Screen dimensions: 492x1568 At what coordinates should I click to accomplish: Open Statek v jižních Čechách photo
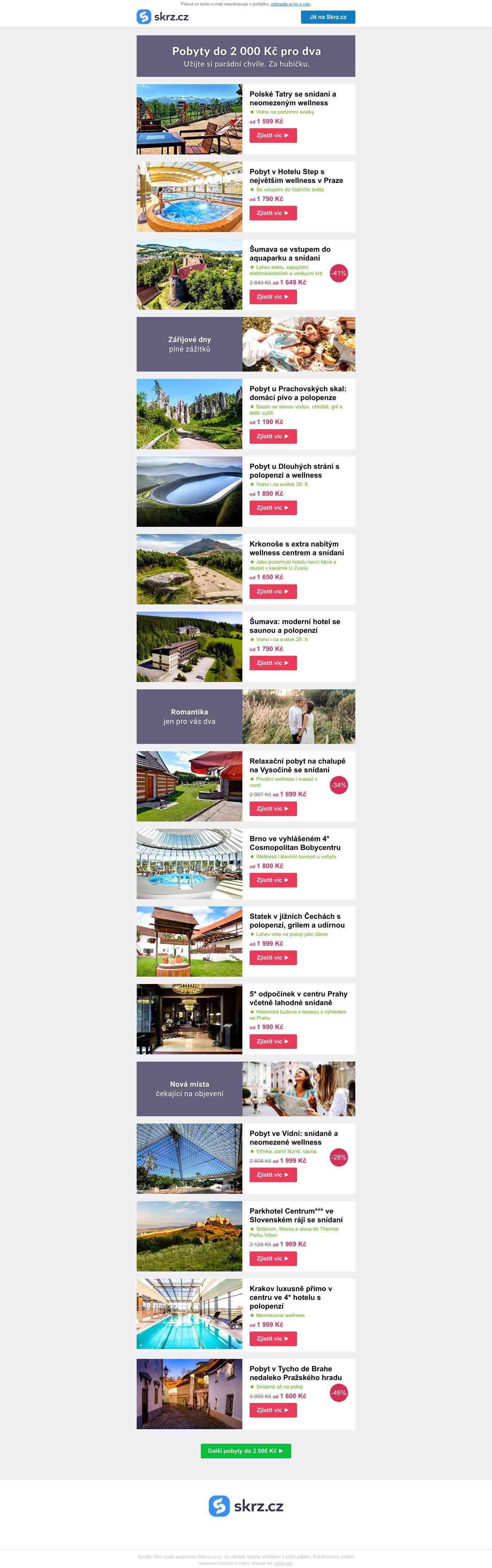pos(190,941)
